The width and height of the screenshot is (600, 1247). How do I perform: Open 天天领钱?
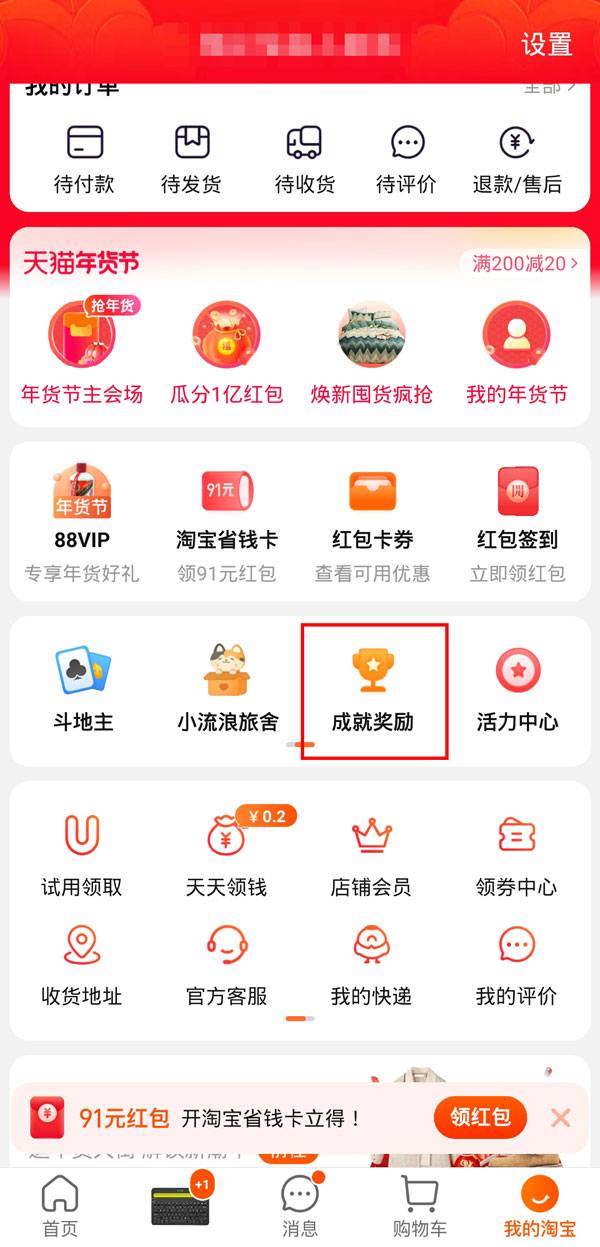coord(227,855)
